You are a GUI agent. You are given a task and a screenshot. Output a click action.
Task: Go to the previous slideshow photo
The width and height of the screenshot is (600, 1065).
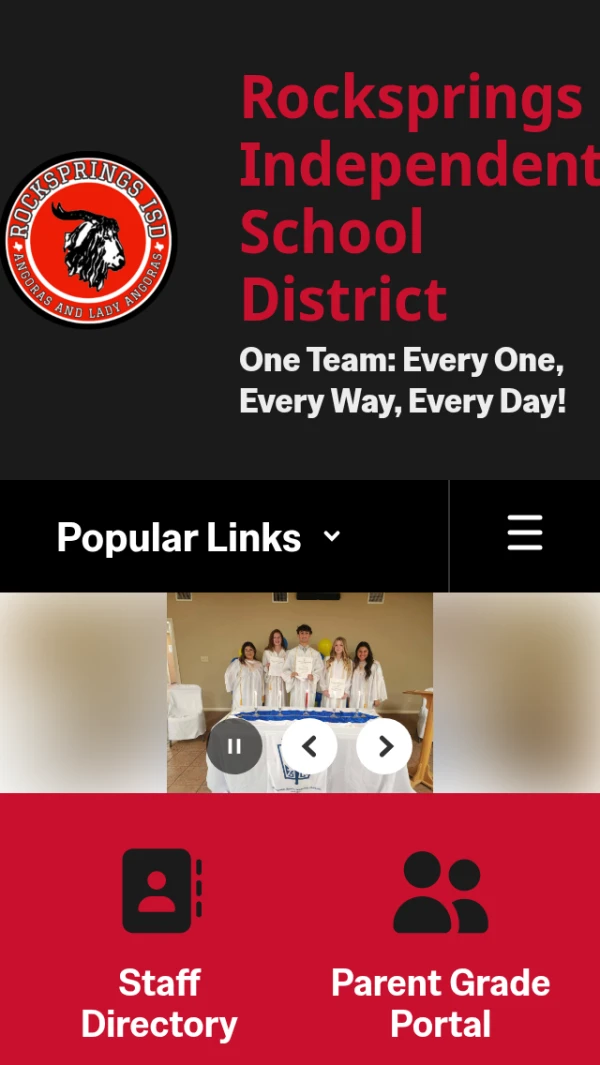tap(309, 746)
